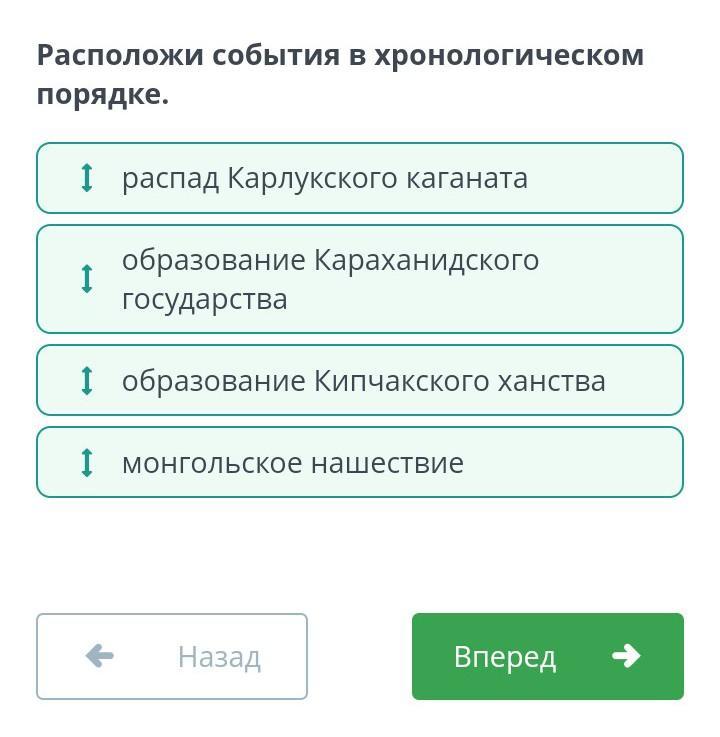Viewport: 720px width, 737px height.
Task: Choose the item 'образование Кипчакского ханства'
Action: pyautogui.click(x=360, y=380)
